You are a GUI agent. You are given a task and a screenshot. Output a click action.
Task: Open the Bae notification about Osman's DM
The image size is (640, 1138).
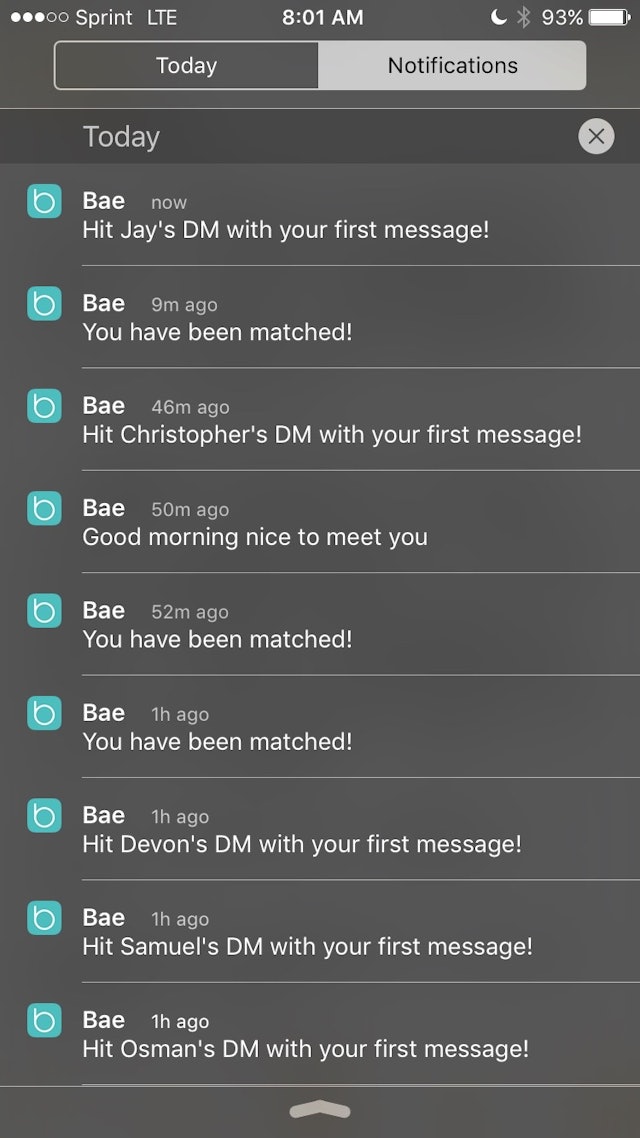[320, 1033]
